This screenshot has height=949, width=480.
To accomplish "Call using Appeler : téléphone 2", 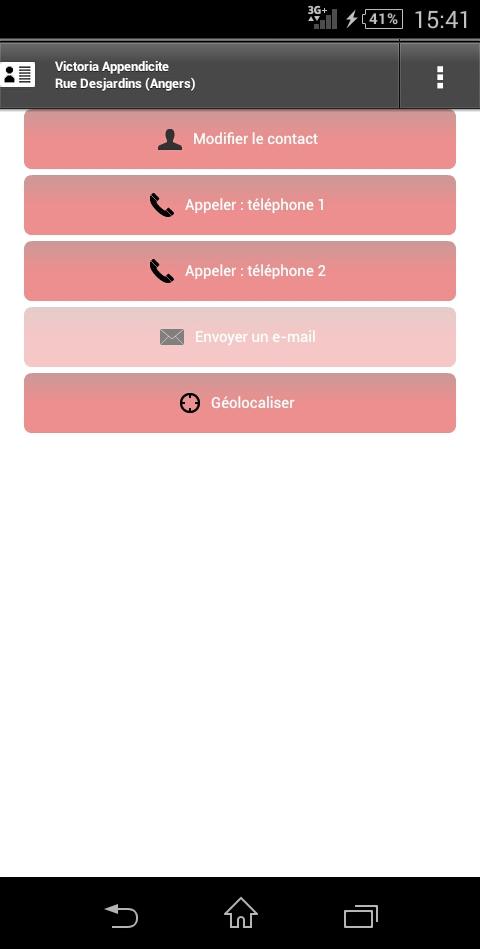I will point(240,271).
